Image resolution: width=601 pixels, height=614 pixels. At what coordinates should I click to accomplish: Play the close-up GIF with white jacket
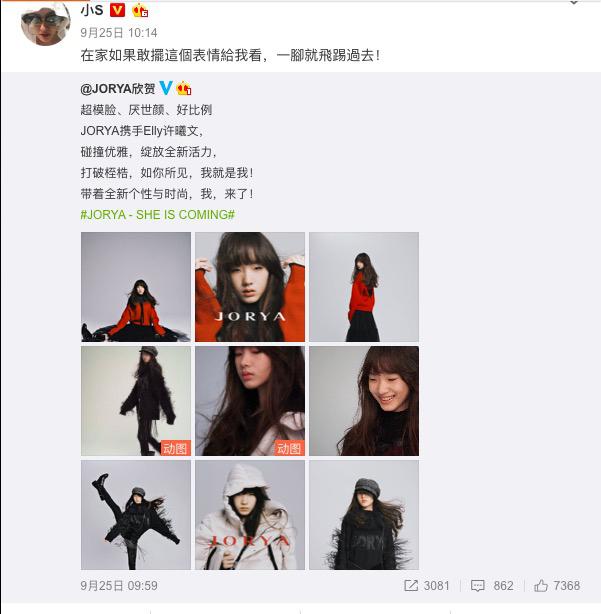[250, 401]
